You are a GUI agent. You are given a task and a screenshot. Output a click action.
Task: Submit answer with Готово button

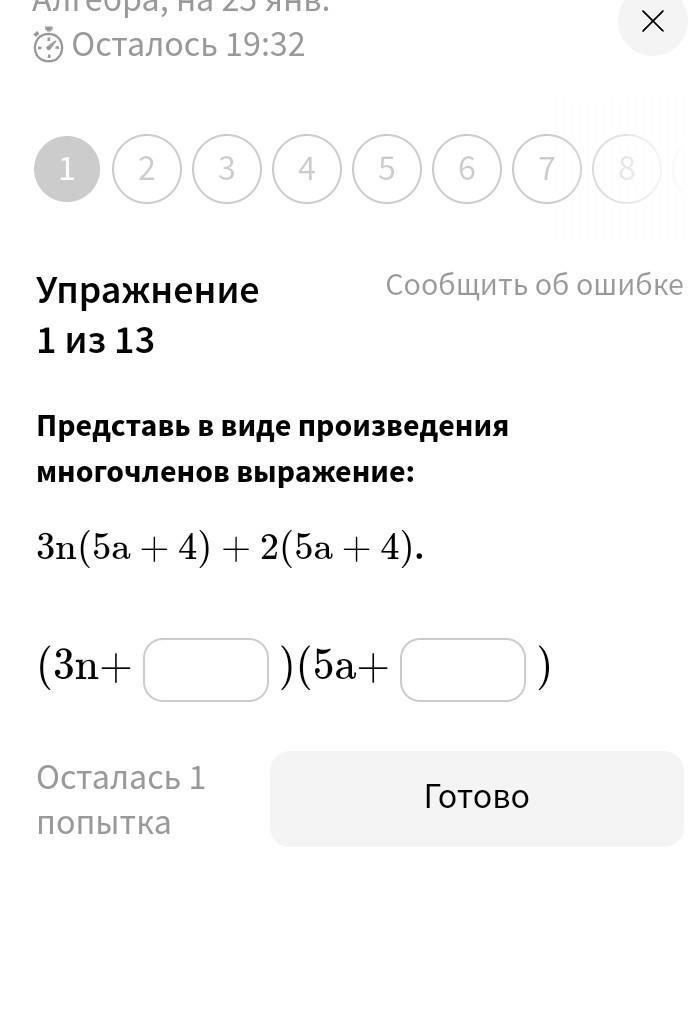[476, 798]
